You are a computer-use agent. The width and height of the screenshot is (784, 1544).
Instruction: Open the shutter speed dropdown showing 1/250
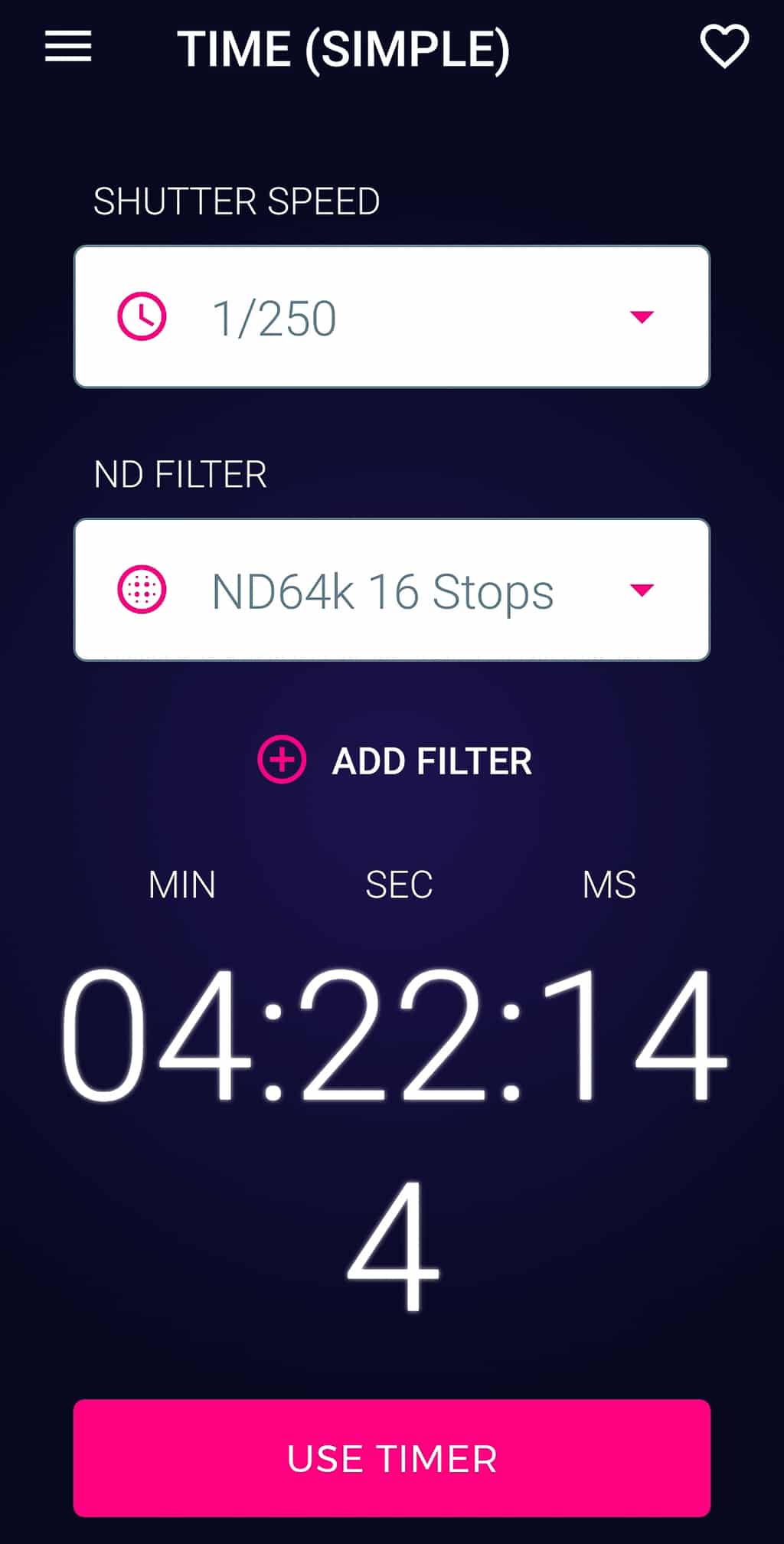[392, 316]
